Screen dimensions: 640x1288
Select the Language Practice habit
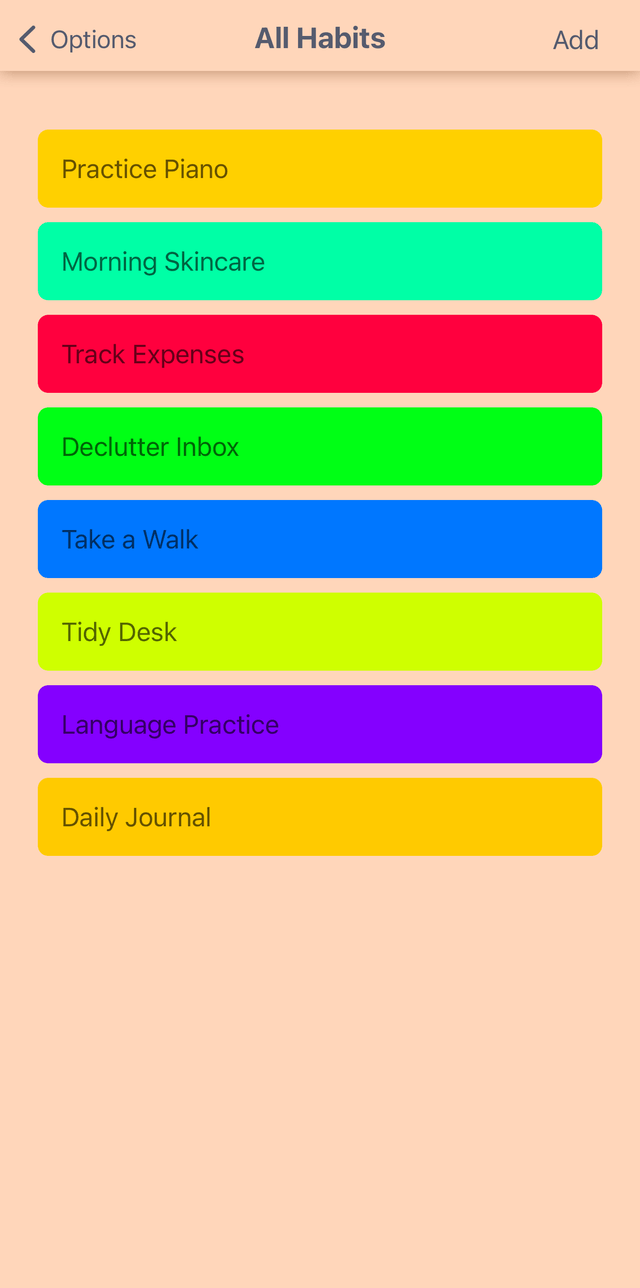pos(320,724)
